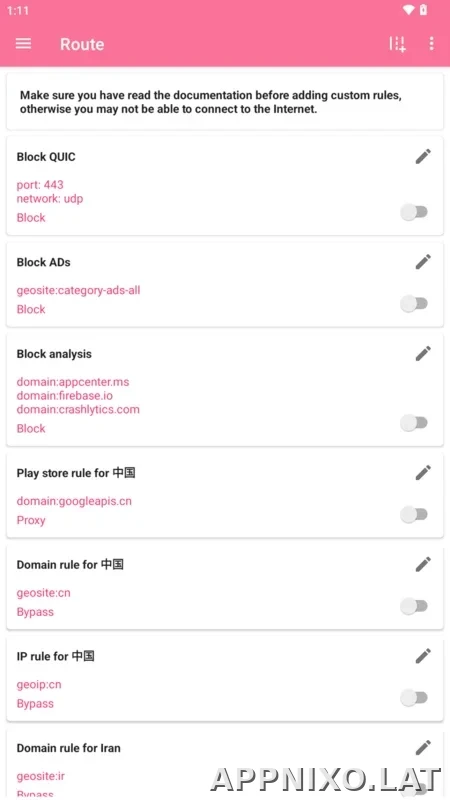The height and width of the screenshot is (800, 450).
Task: Edit the Block ADs rule
Action: [423, 262]
